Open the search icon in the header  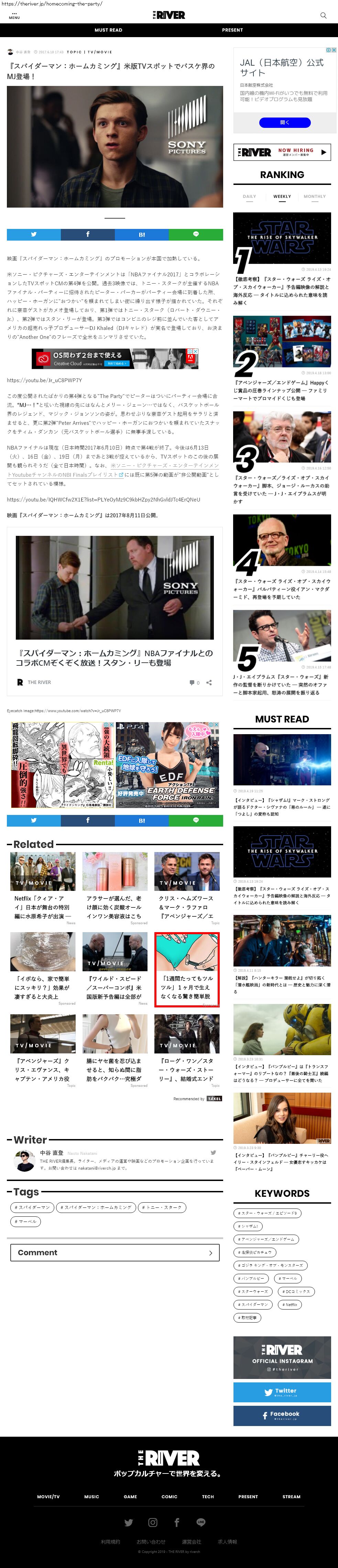pyautogui.click(x=323, y=15)
